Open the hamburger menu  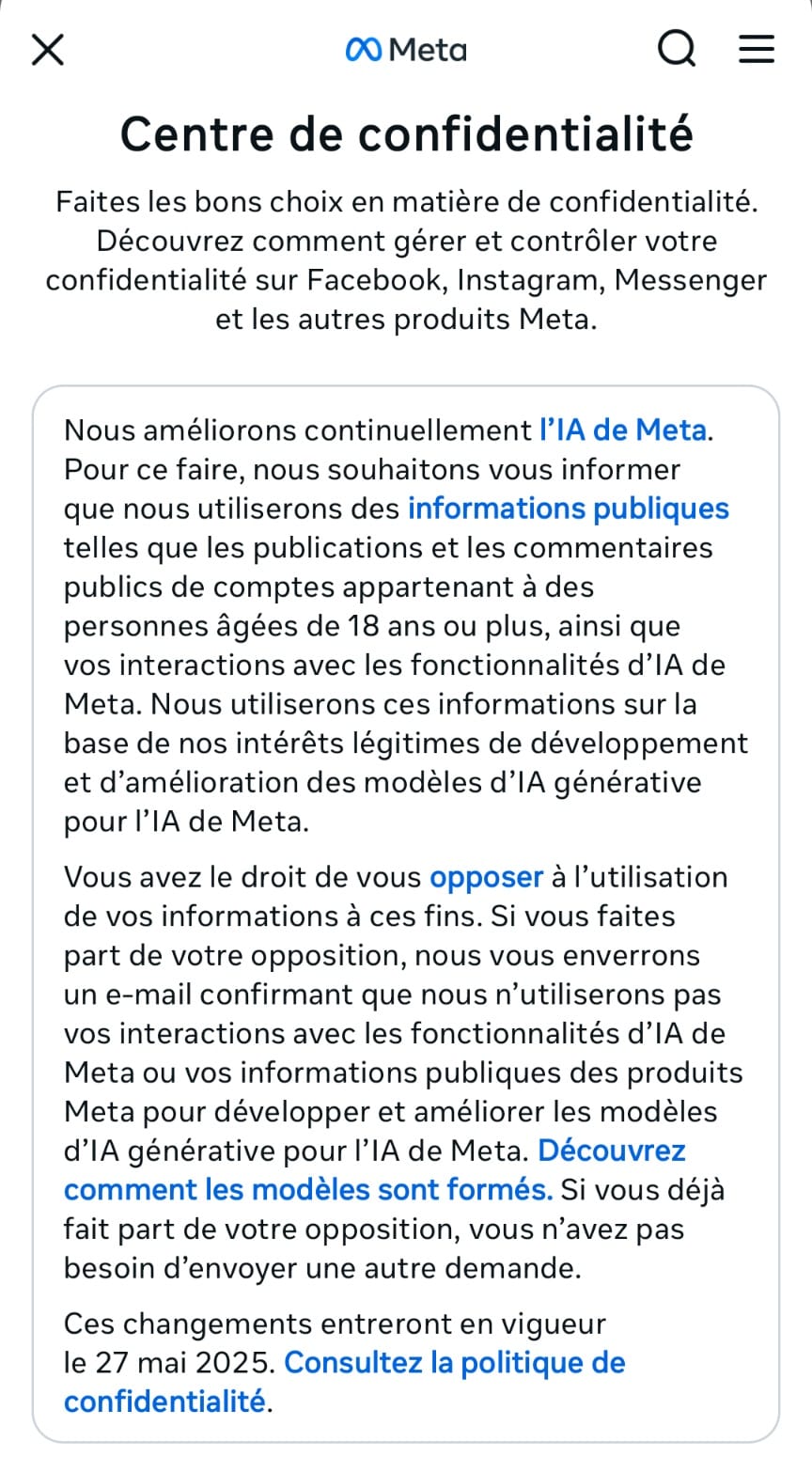coord(757,49)
